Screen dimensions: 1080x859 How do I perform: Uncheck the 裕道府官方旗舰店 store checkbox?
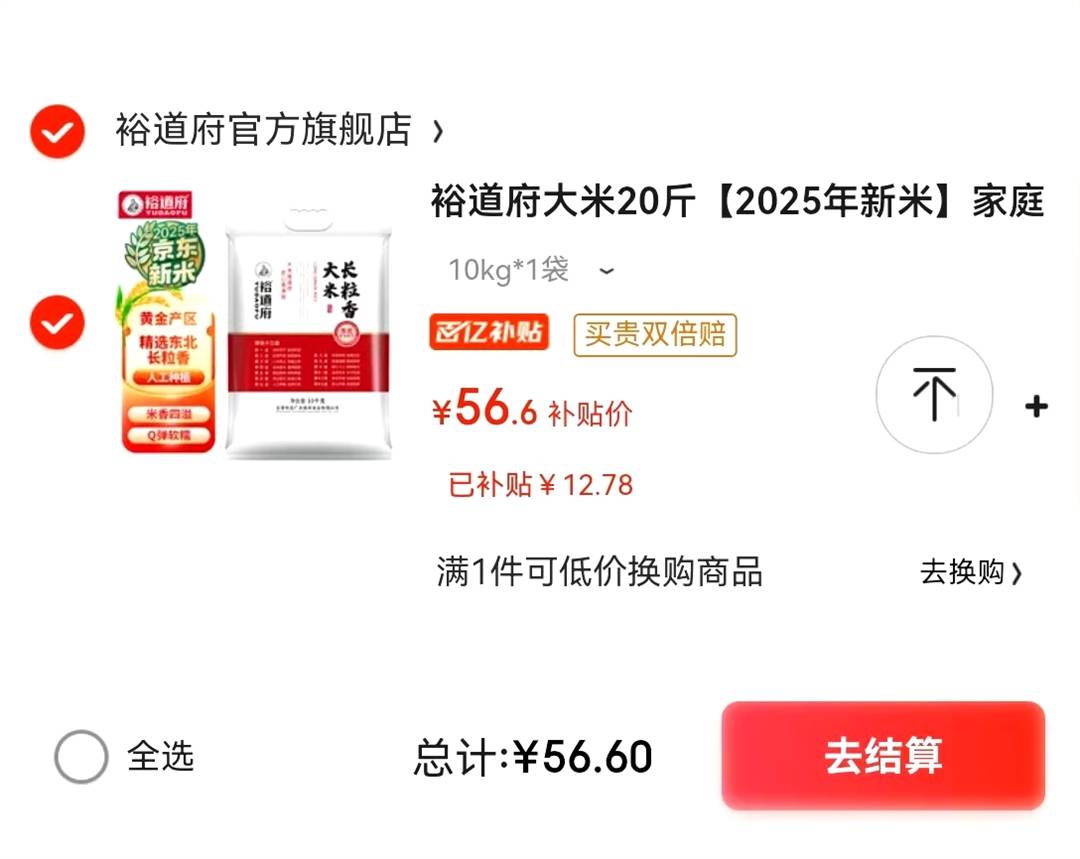tap(57, 130)
